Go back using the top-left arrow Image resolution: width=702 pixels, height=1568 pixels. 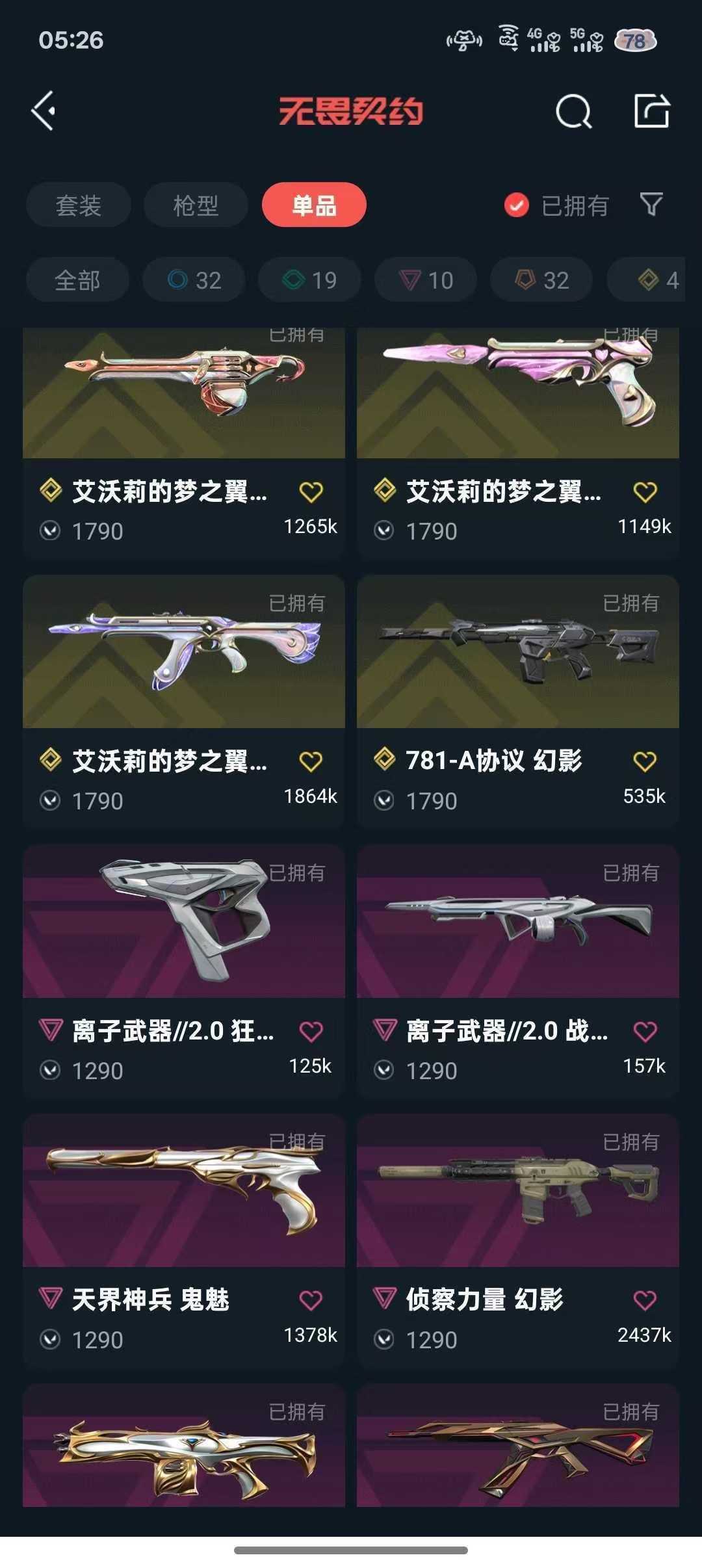coord(44,111)
